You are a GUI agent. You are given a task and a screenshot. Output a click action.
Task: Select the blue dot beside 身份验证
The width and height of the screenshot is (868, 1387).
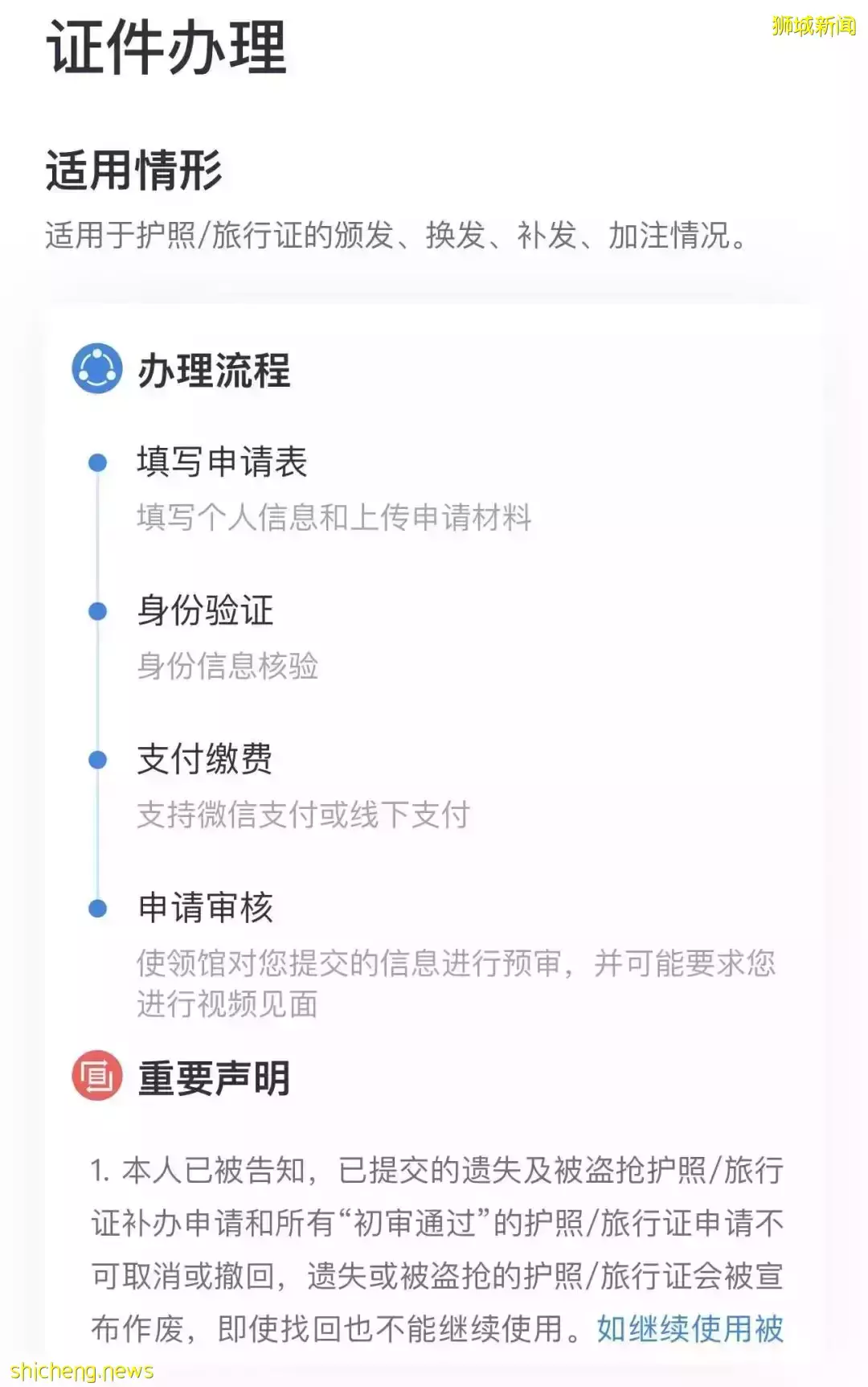pyautogui.click(x=99, y=609)
